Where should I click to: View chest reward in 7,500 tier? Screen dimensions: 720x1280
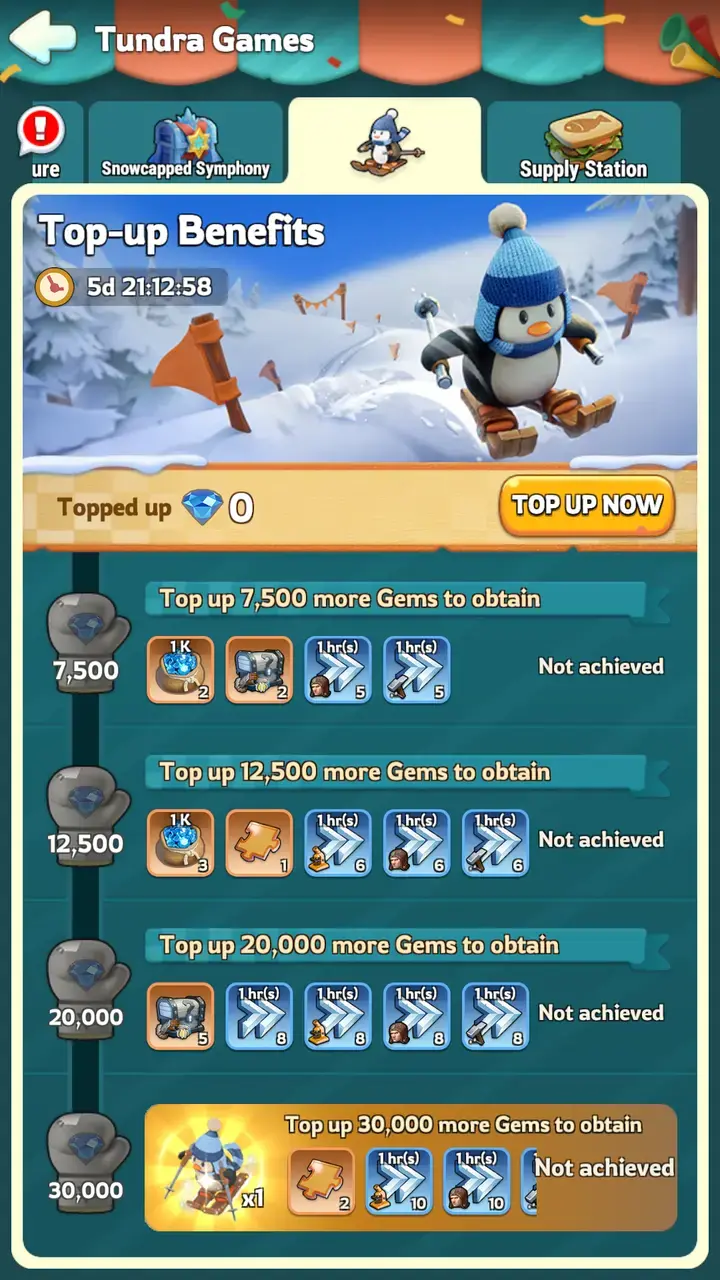(259, 669)
